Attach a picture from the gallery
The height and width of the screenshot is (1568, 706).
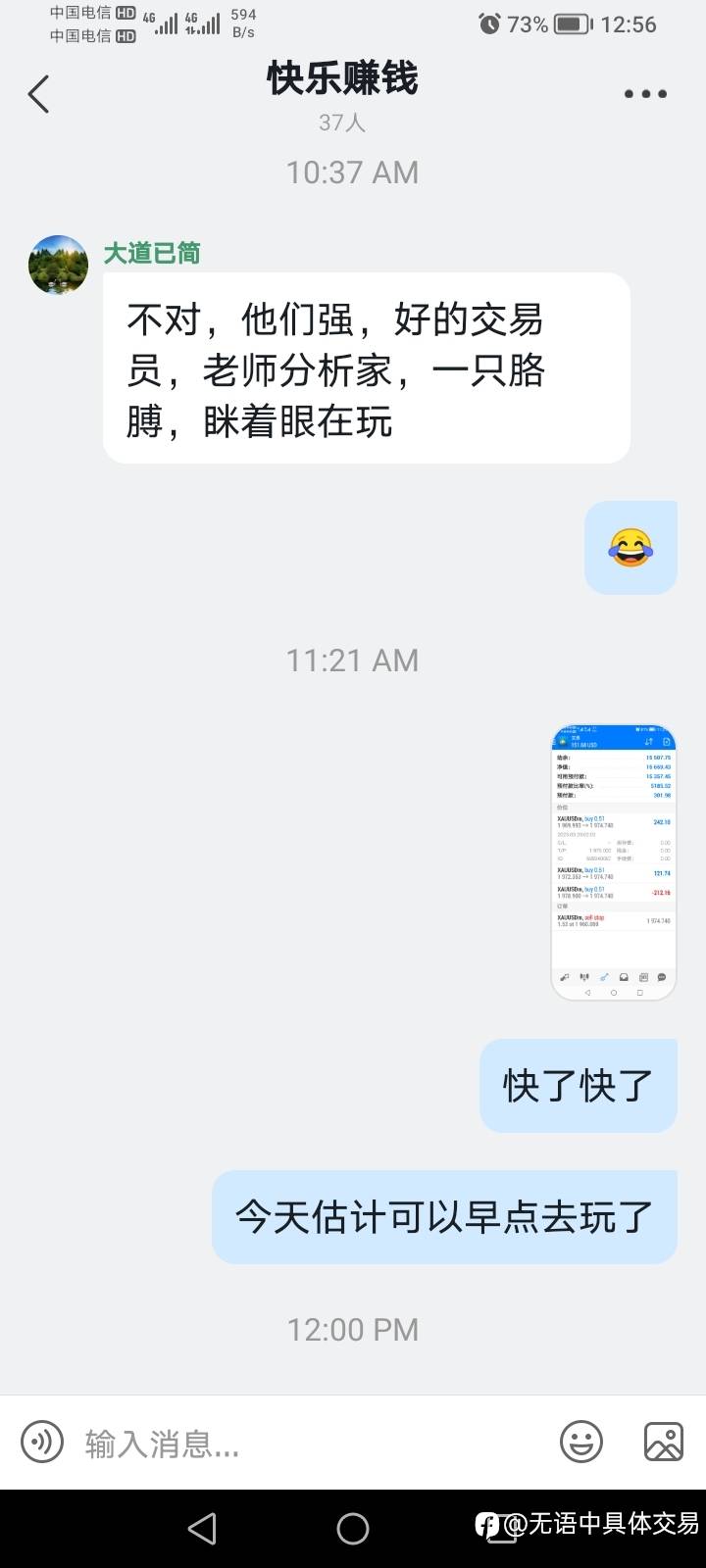tap(664, 1442)
